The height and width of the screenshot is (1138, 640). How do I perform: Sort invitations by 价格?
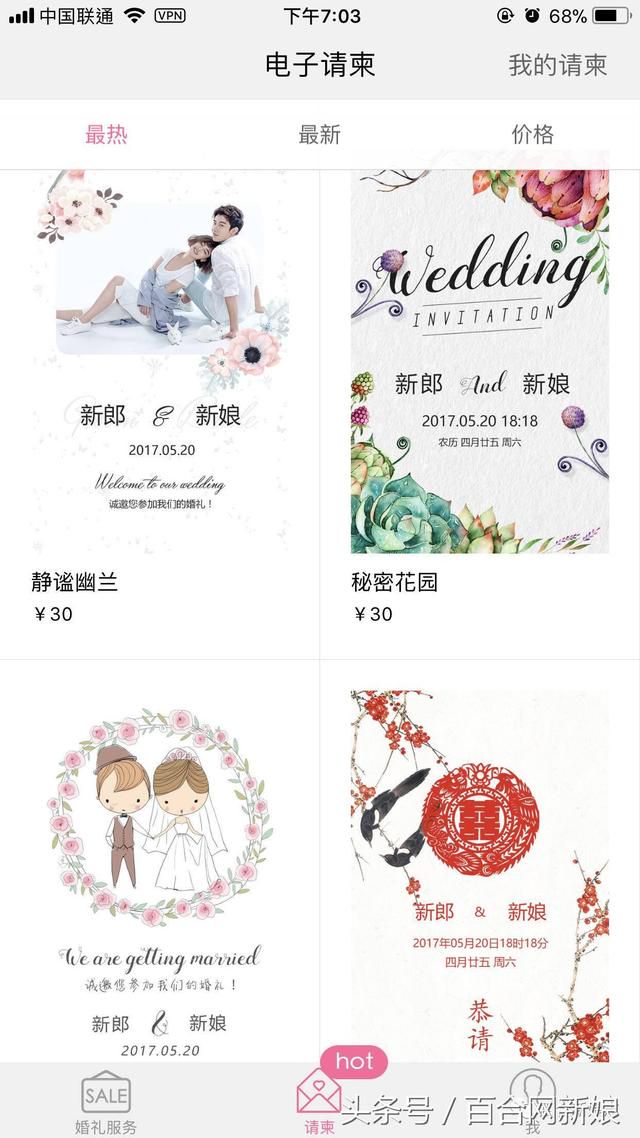(532, 135)
